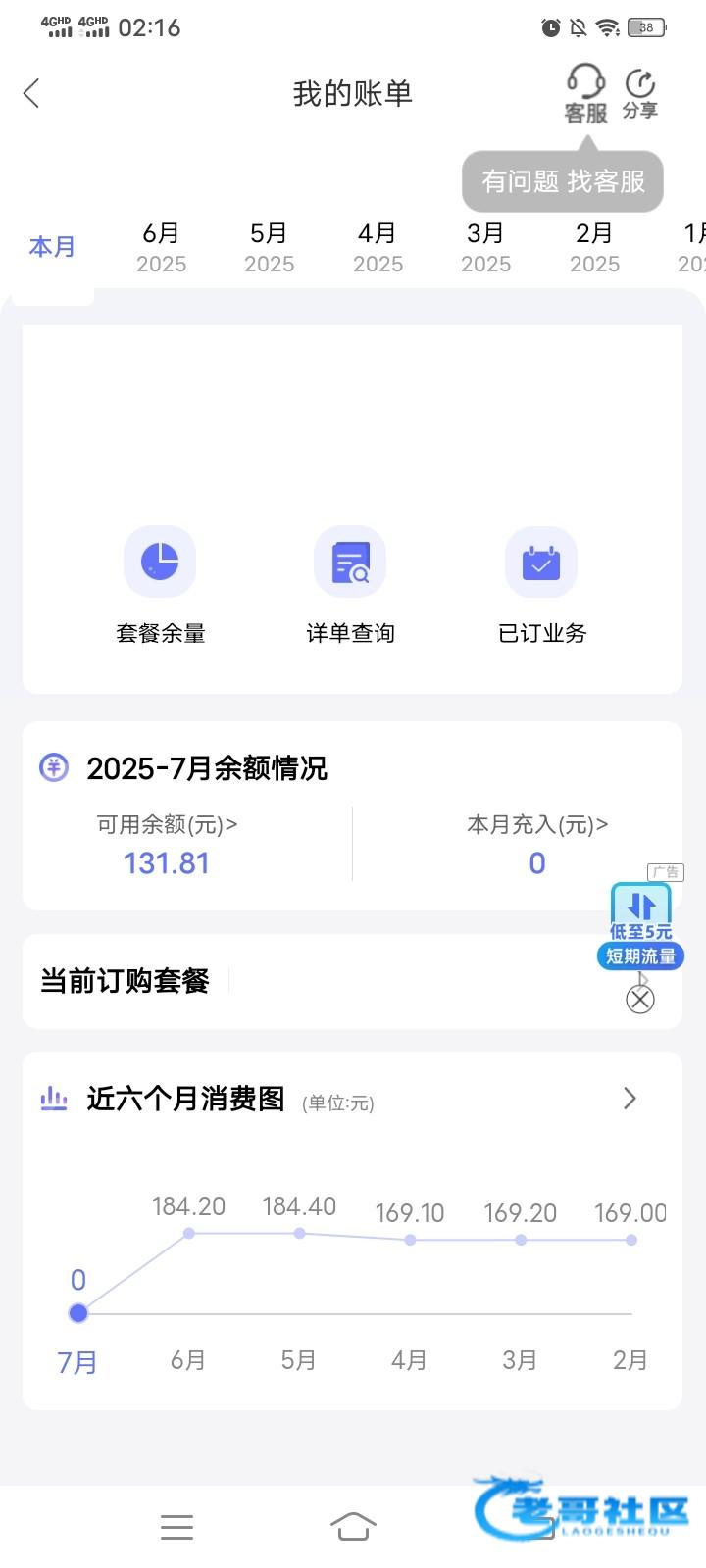Viewport: 706px width, 1568px height.
Task: Dismiss the floating 短期流量 ad
Action: [x=640, y=999]
